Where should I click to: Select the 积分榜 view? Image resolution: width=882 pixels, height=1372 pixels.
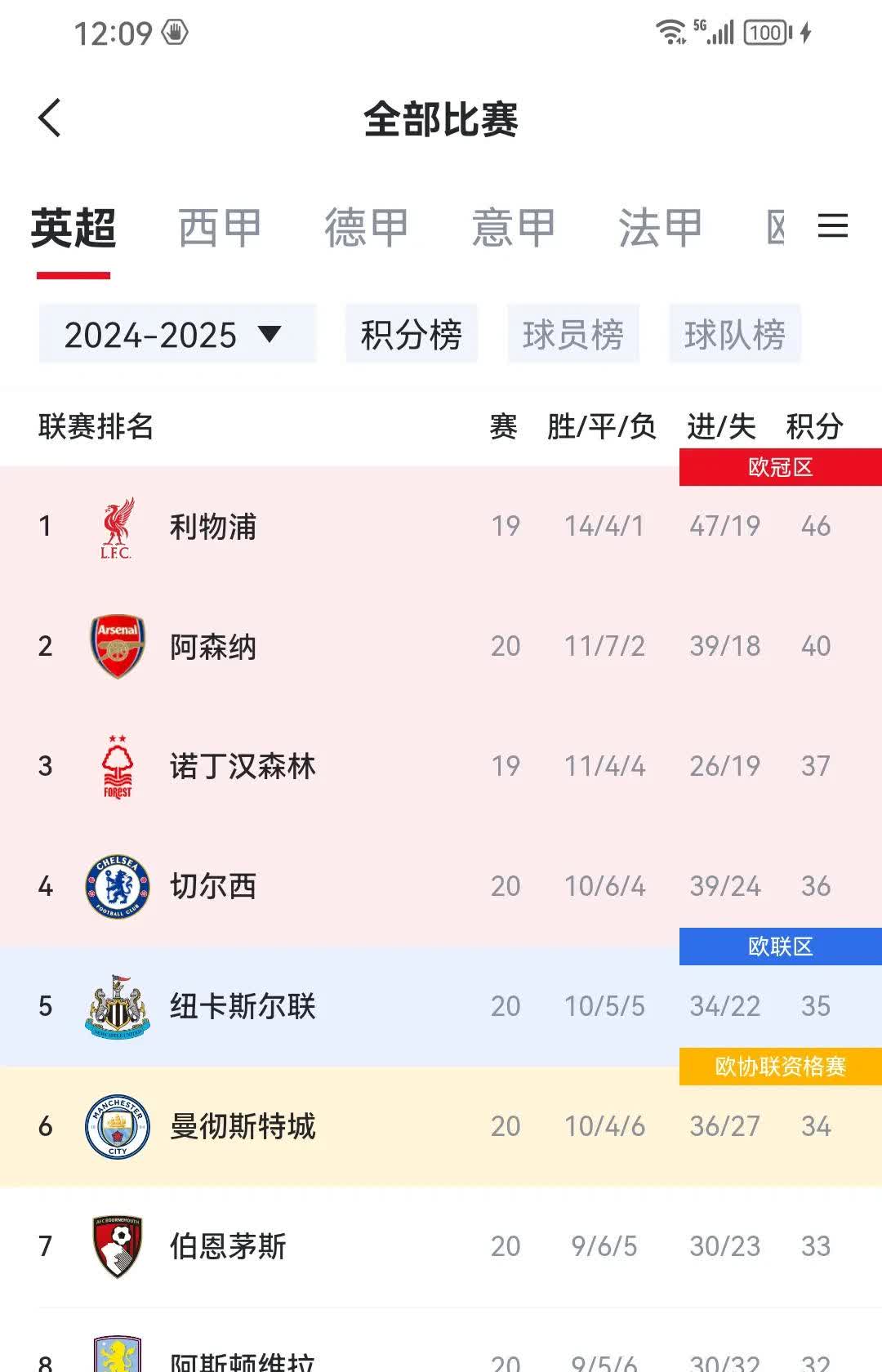click(x=412, y=333)
